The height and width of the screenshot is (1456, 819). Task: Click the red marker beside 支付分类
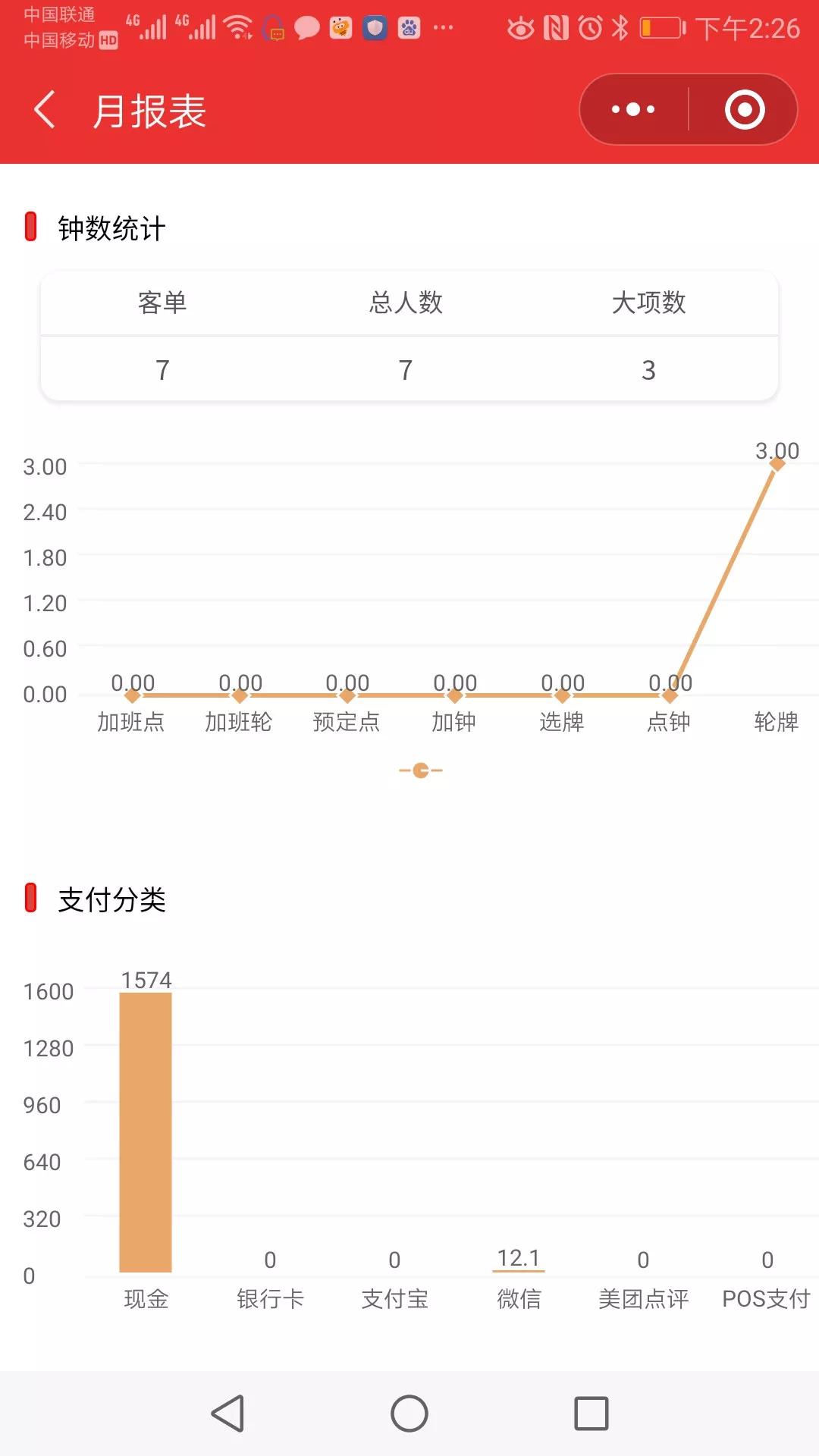coord(30,899)
